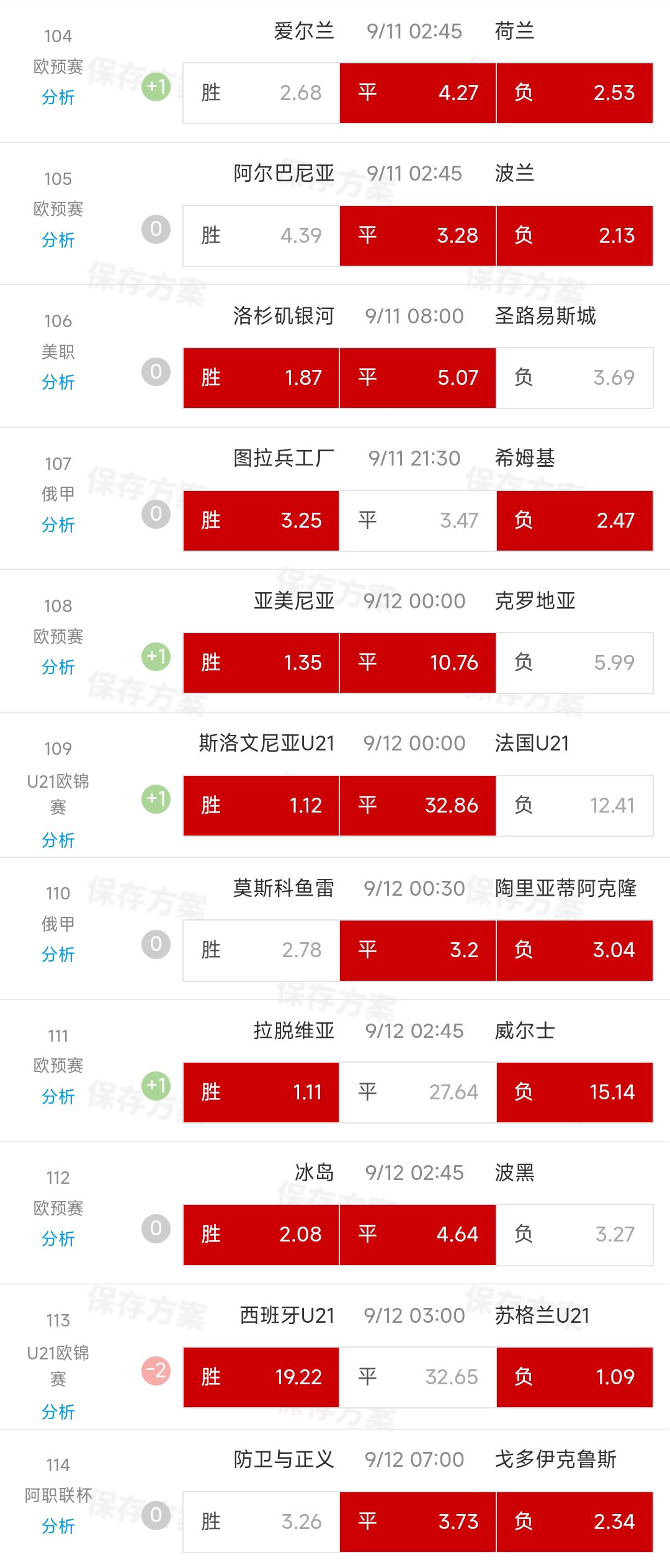Viewport: 670px width, 1568px height.
Task: Open 分析 for match 106 美职
Action: coord(58,382)
